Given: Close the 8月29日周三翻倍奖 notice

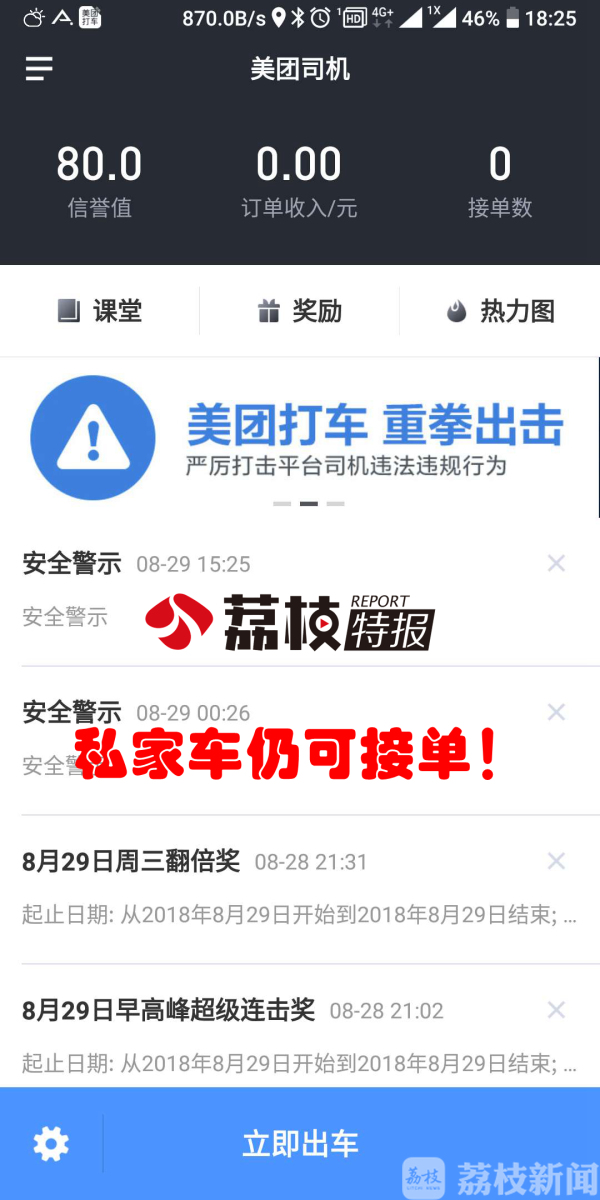Looking at the screenshot, I should (556, 861).
